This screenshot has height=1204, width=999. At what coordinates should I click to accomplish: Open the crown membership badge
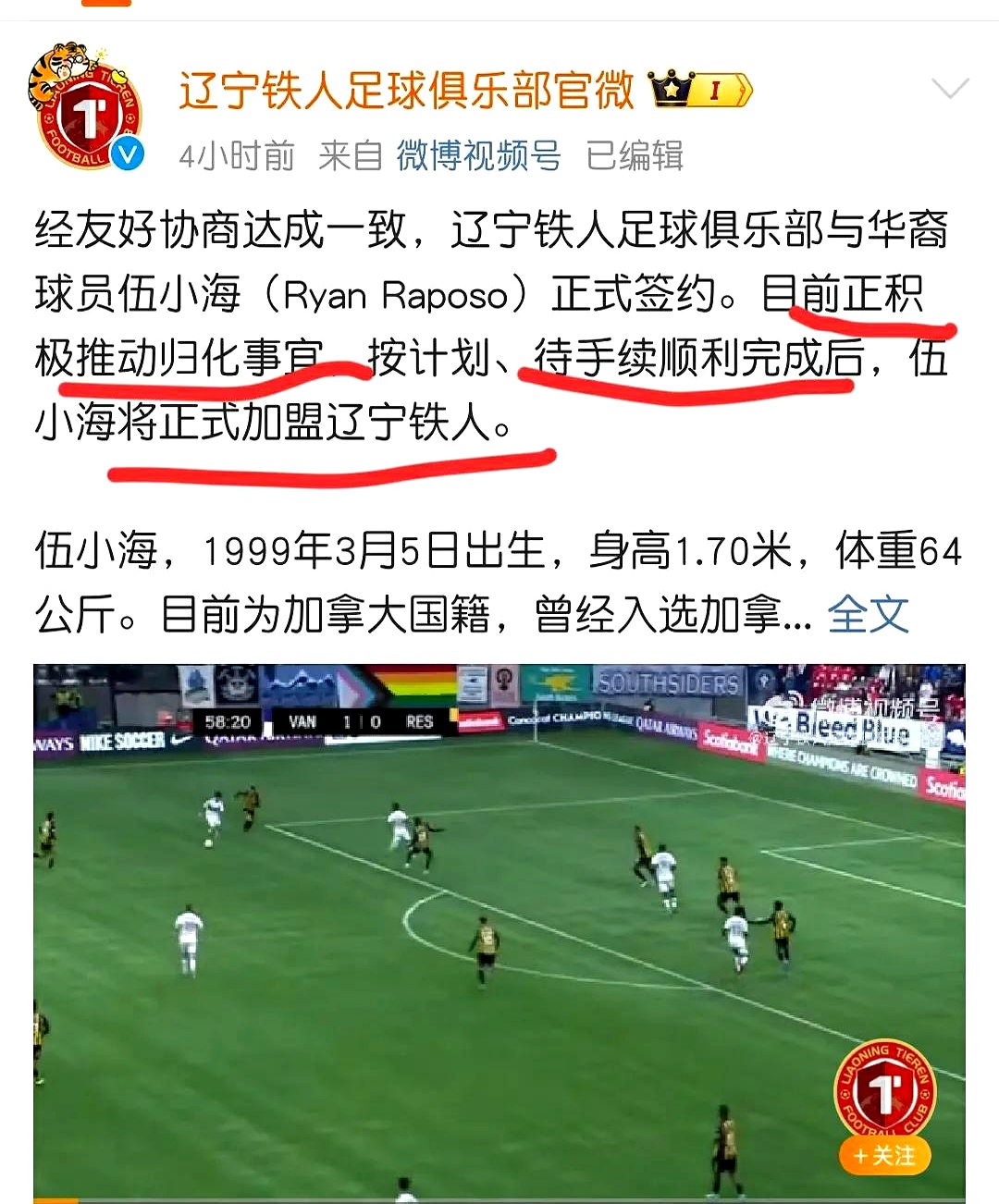pyautogui.click(x=701, y=90)
